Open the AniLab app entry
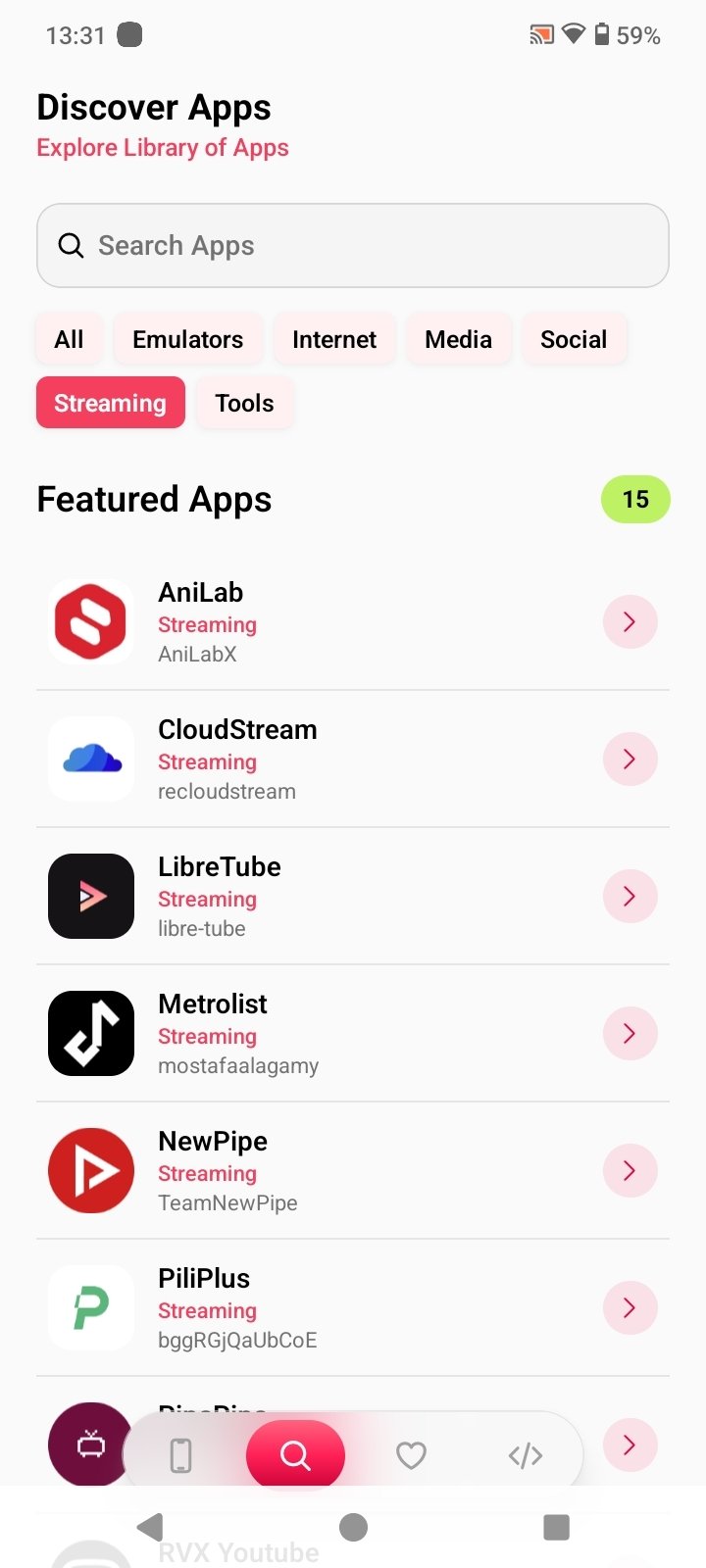 353,622
